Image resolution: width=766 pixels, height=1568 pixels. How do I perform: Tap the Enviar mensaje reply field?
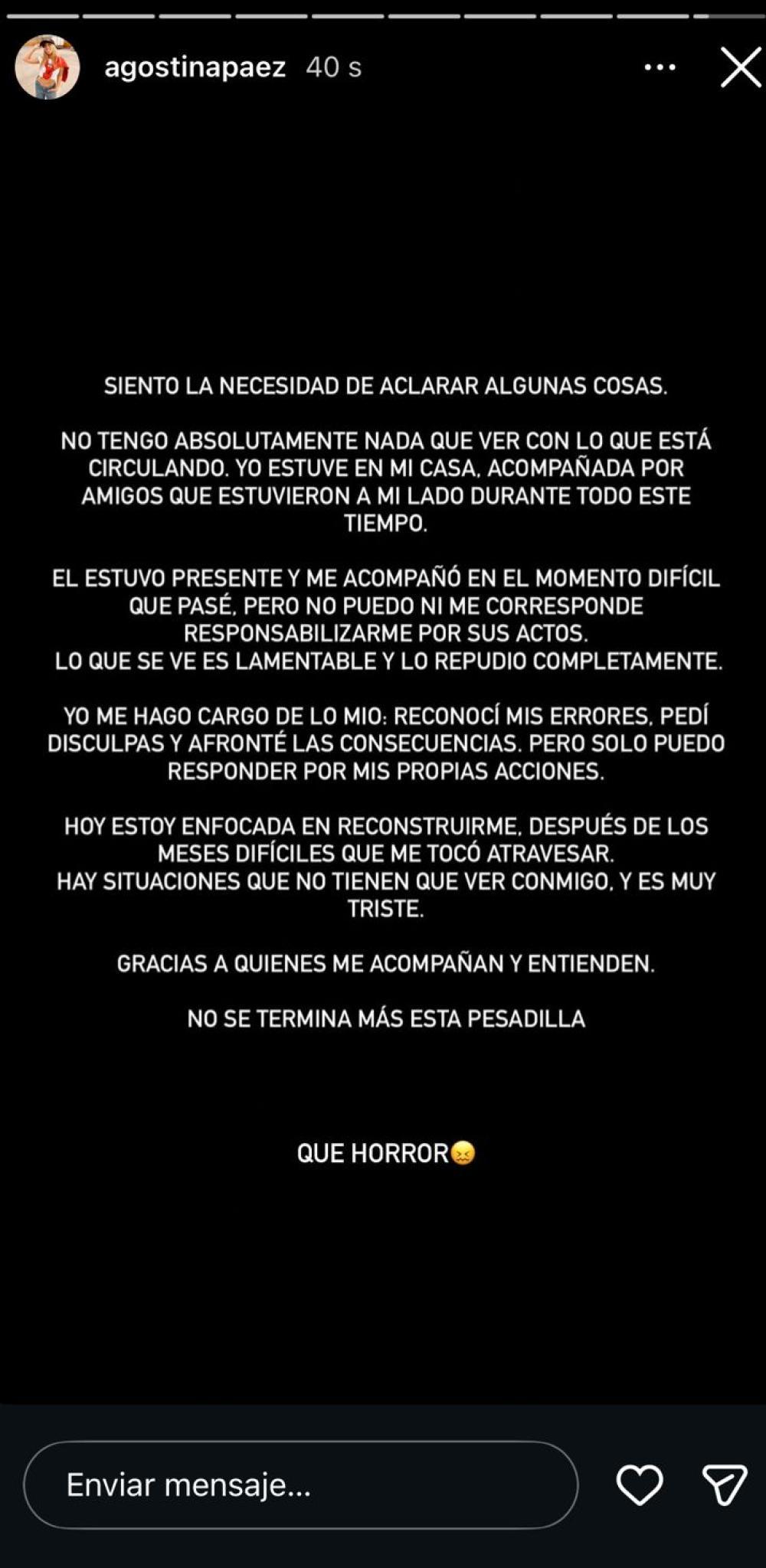pos(300,1485)
